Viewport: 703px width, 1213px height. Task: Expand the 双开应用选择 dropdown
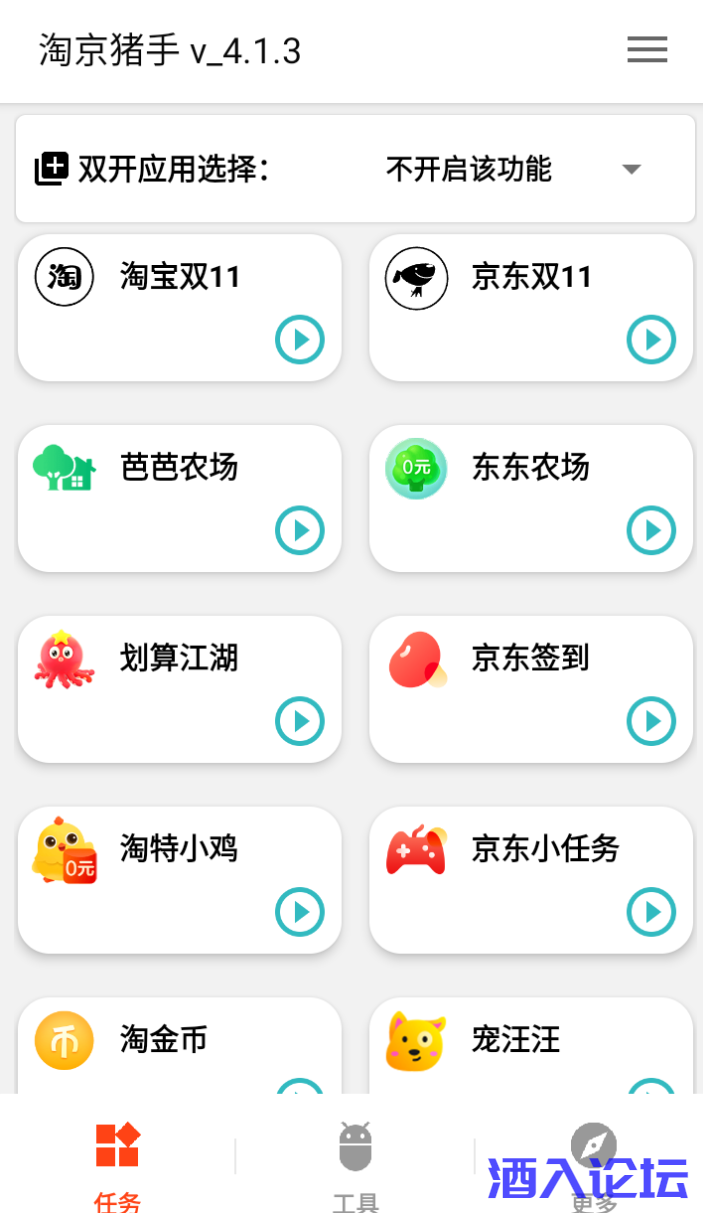pos(630,169)
